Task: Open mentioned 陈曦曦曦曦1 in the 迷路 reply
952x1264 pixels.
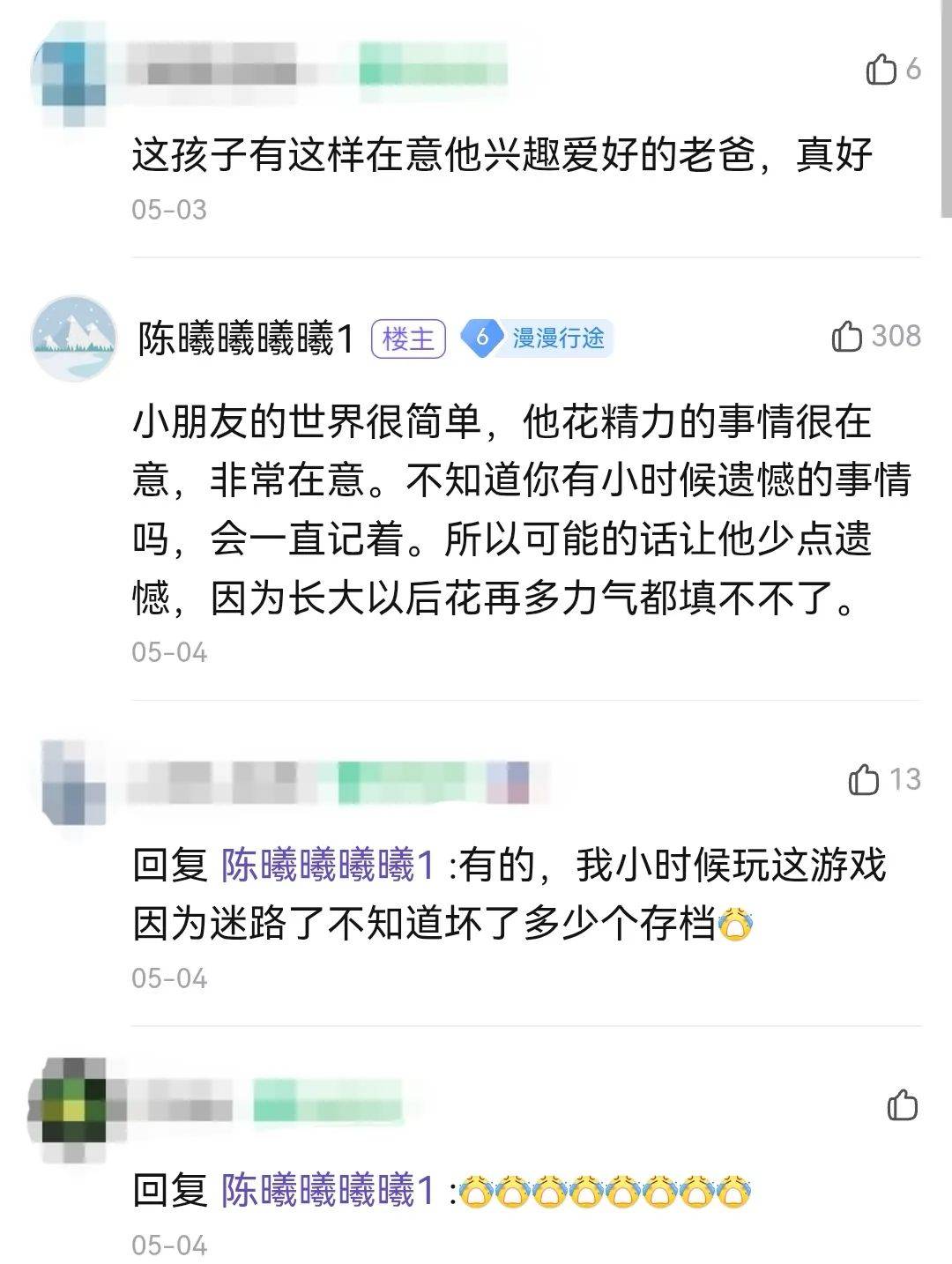Action: [x=328, y=865]
